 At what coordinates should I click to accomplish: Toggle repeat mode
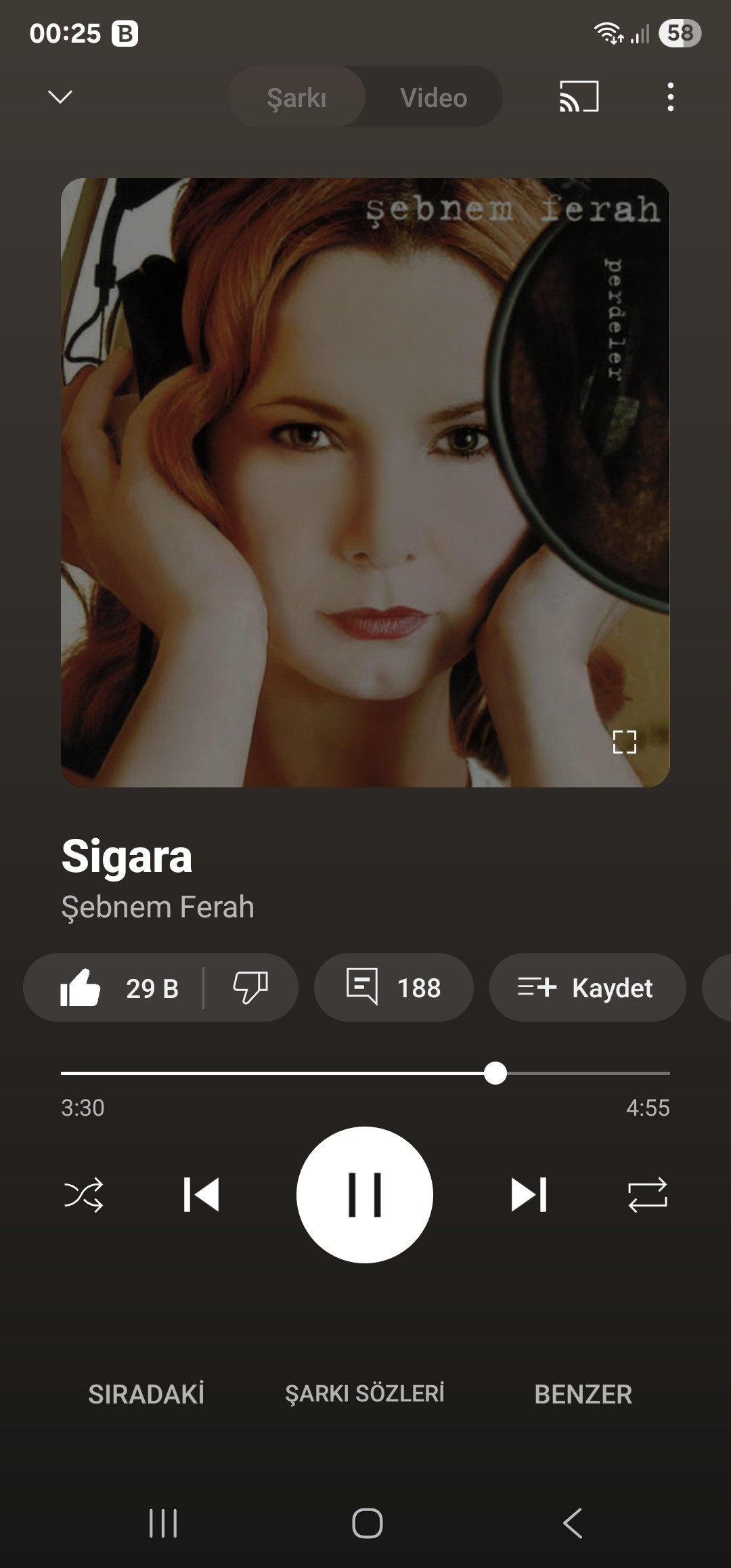click(x=648, y=1195)
